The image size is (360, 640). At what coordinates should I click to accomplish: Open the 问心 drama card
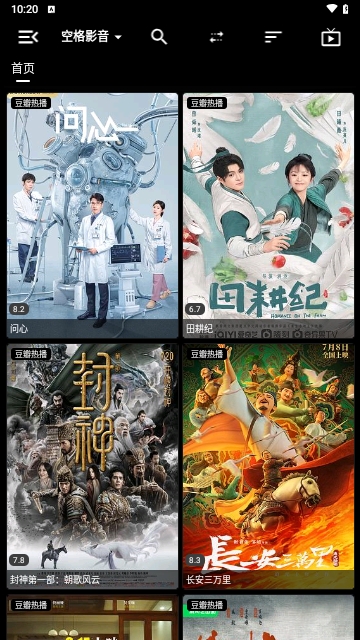[x=93, y=216]
